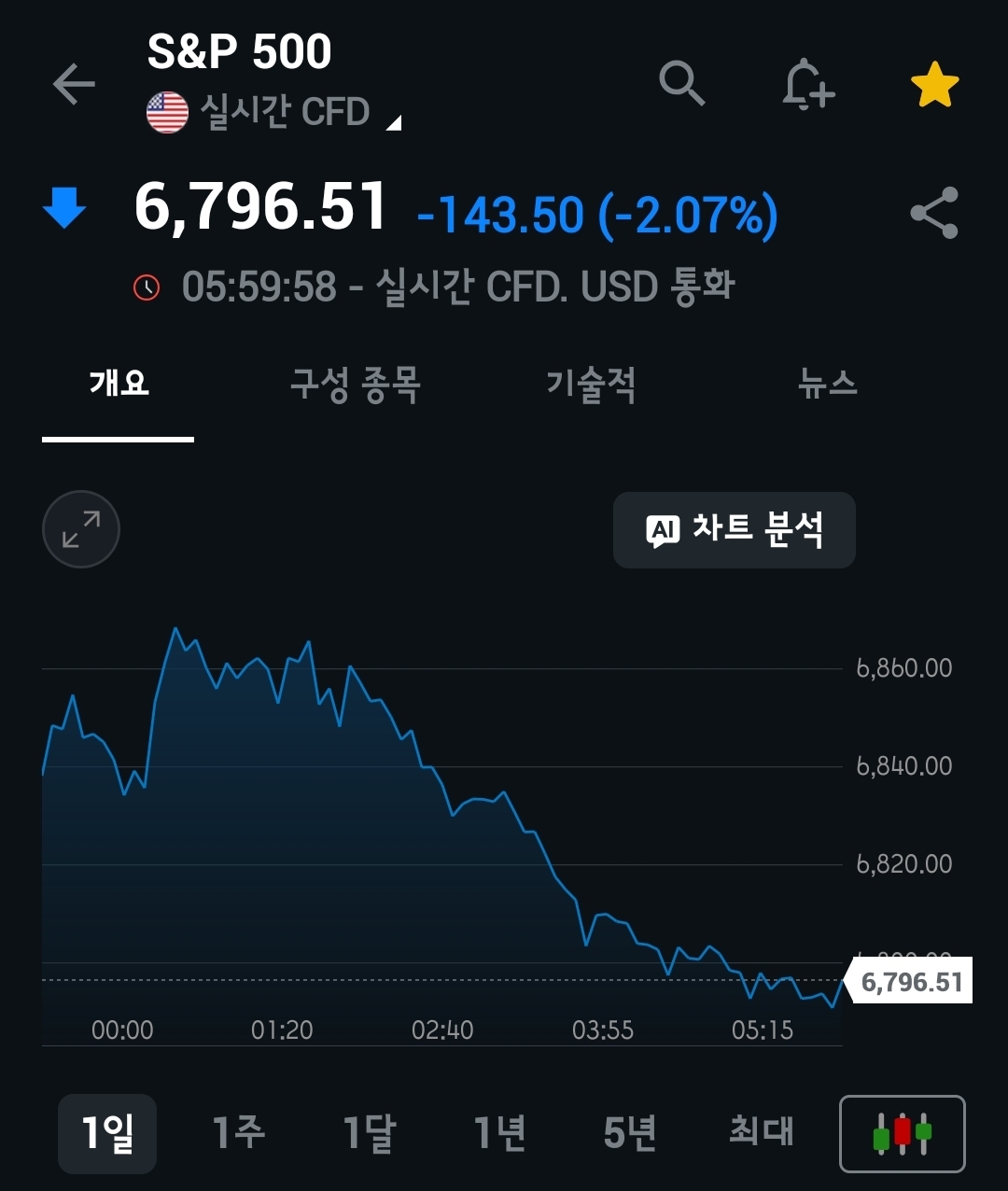Screen dimensions: 1008x1191
Task: Select the 5년 chart range
Action: 630,1133
